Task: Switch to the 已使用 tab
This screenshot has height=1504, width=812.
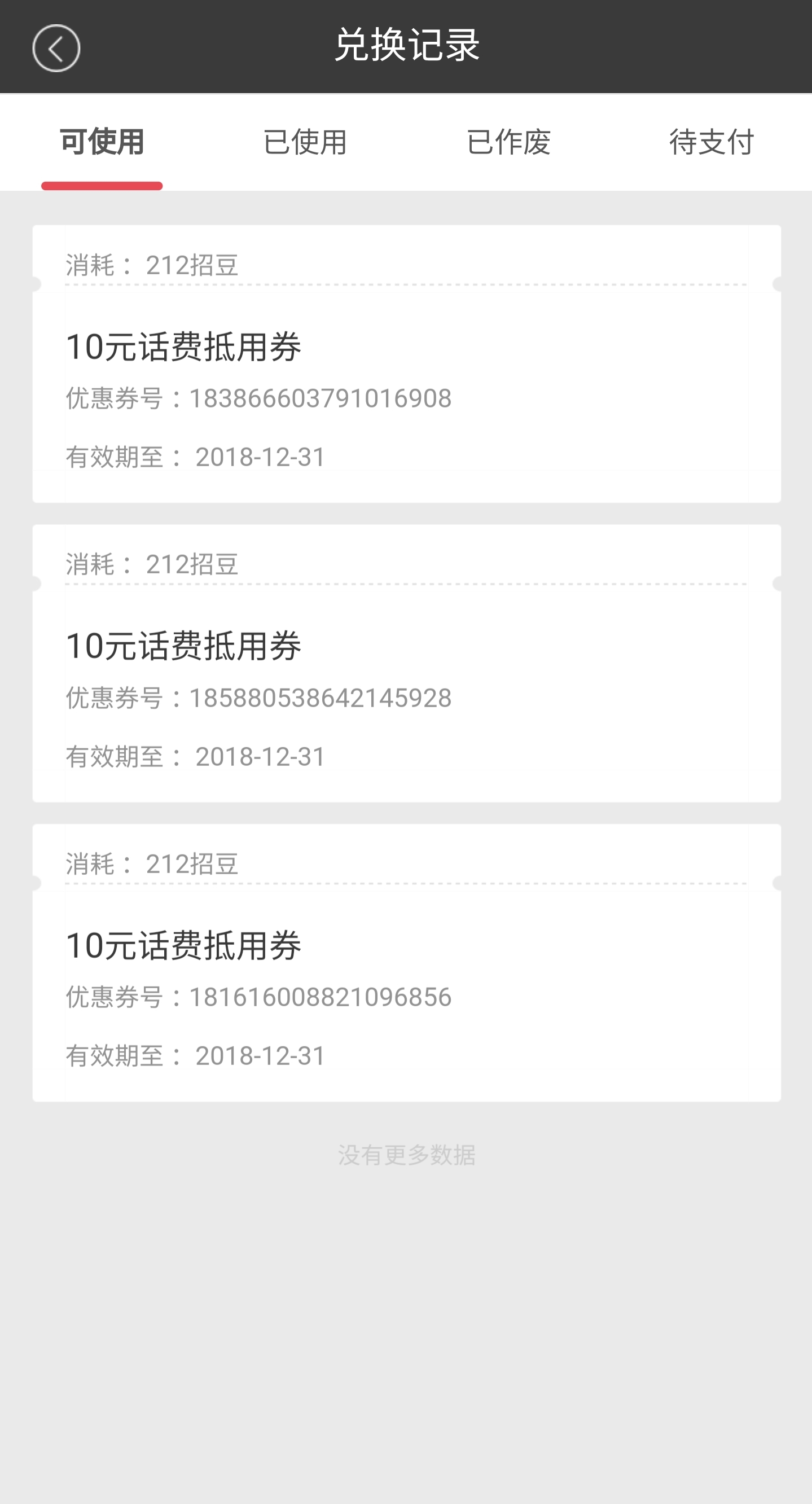Action: coord(304,142)
